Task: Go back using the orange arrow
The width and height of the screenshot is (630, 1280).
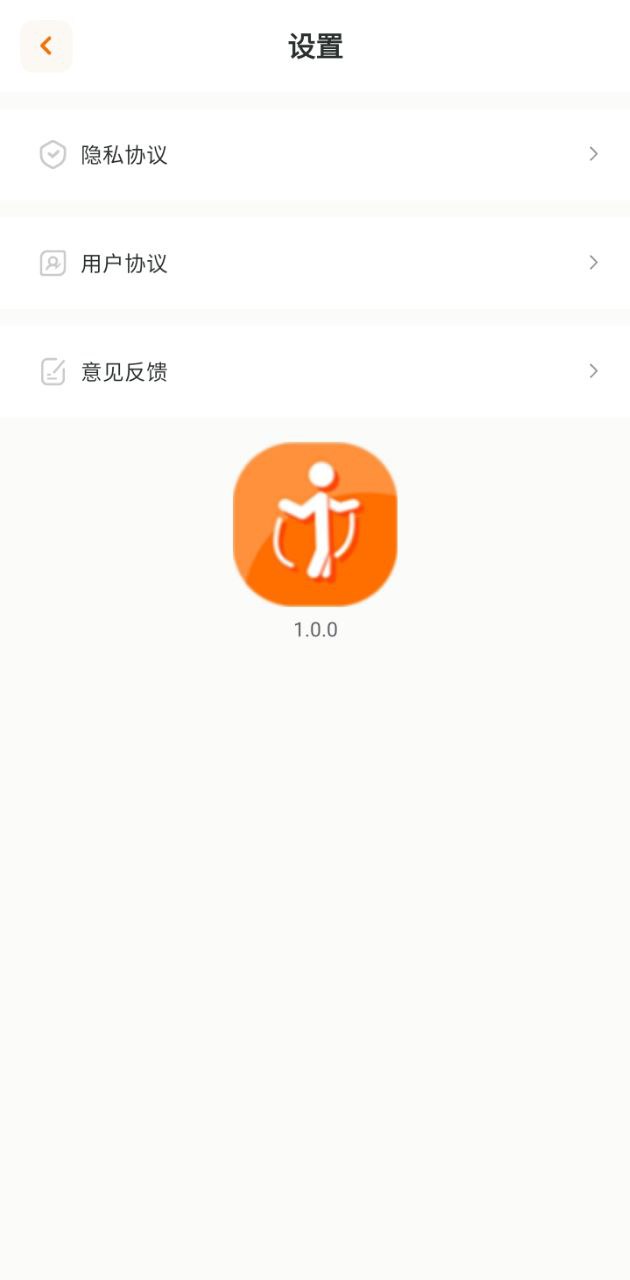Action: coord(46,46)
